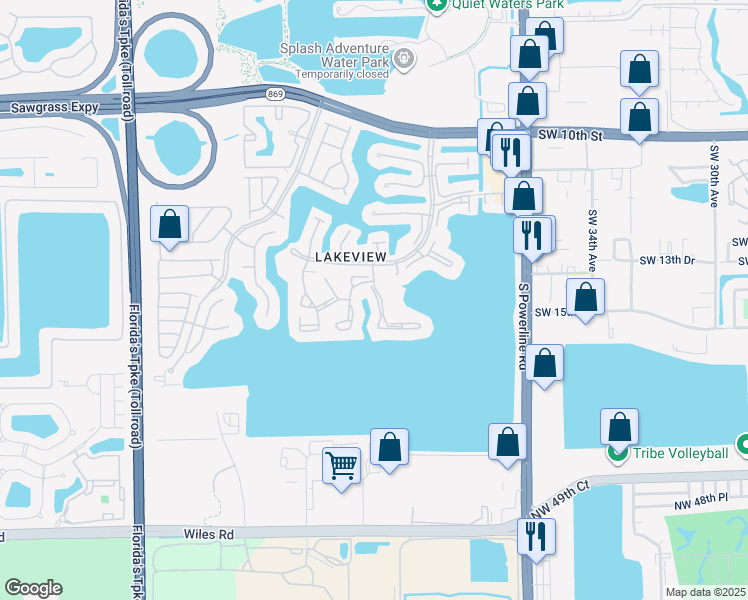Select the shopping bag marker beside the cart marker
The image size is (748, 600).
(x=389, y=447)
